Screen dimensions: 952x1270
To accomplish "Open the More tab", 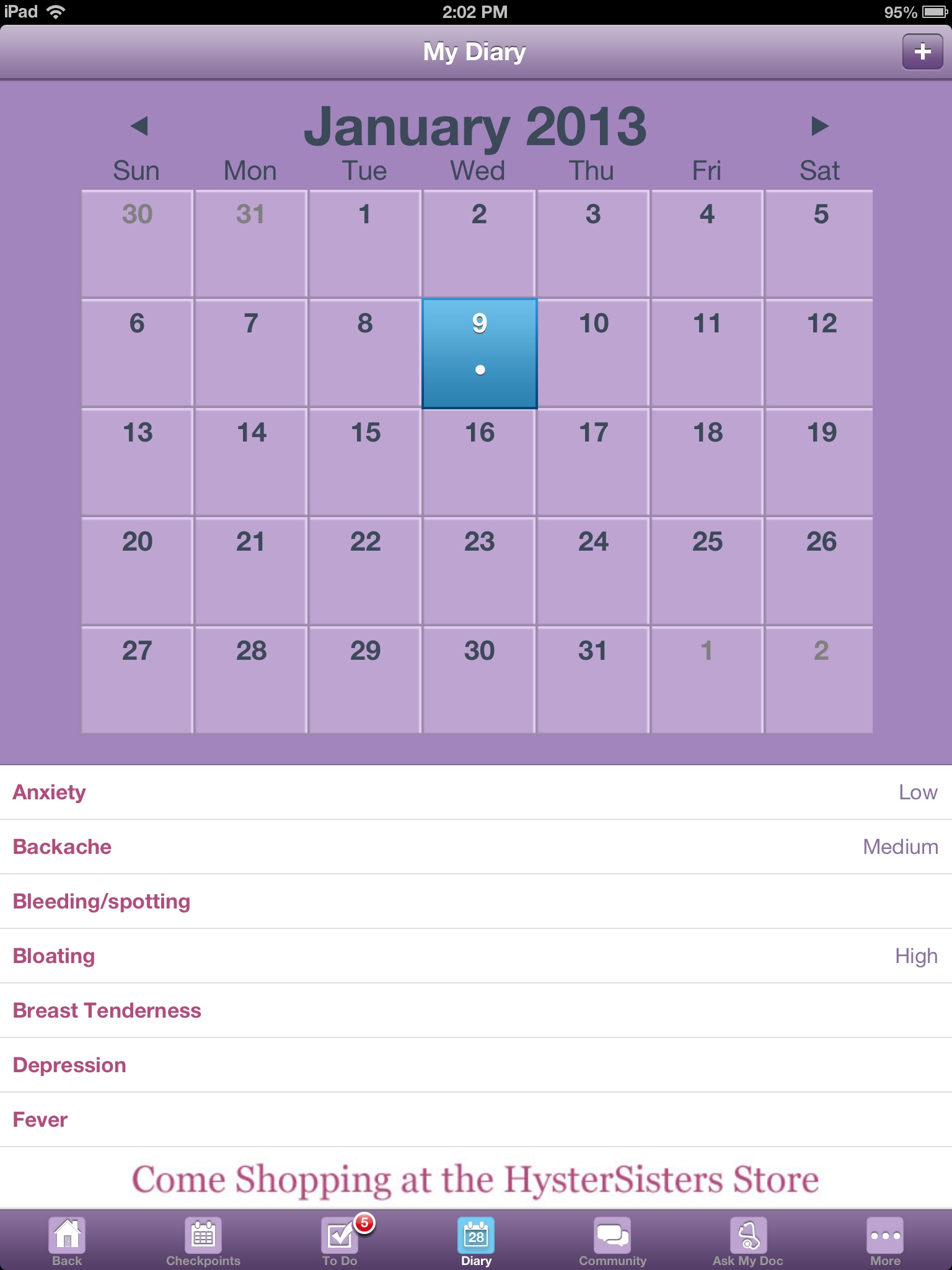I will coord(884,1241).
